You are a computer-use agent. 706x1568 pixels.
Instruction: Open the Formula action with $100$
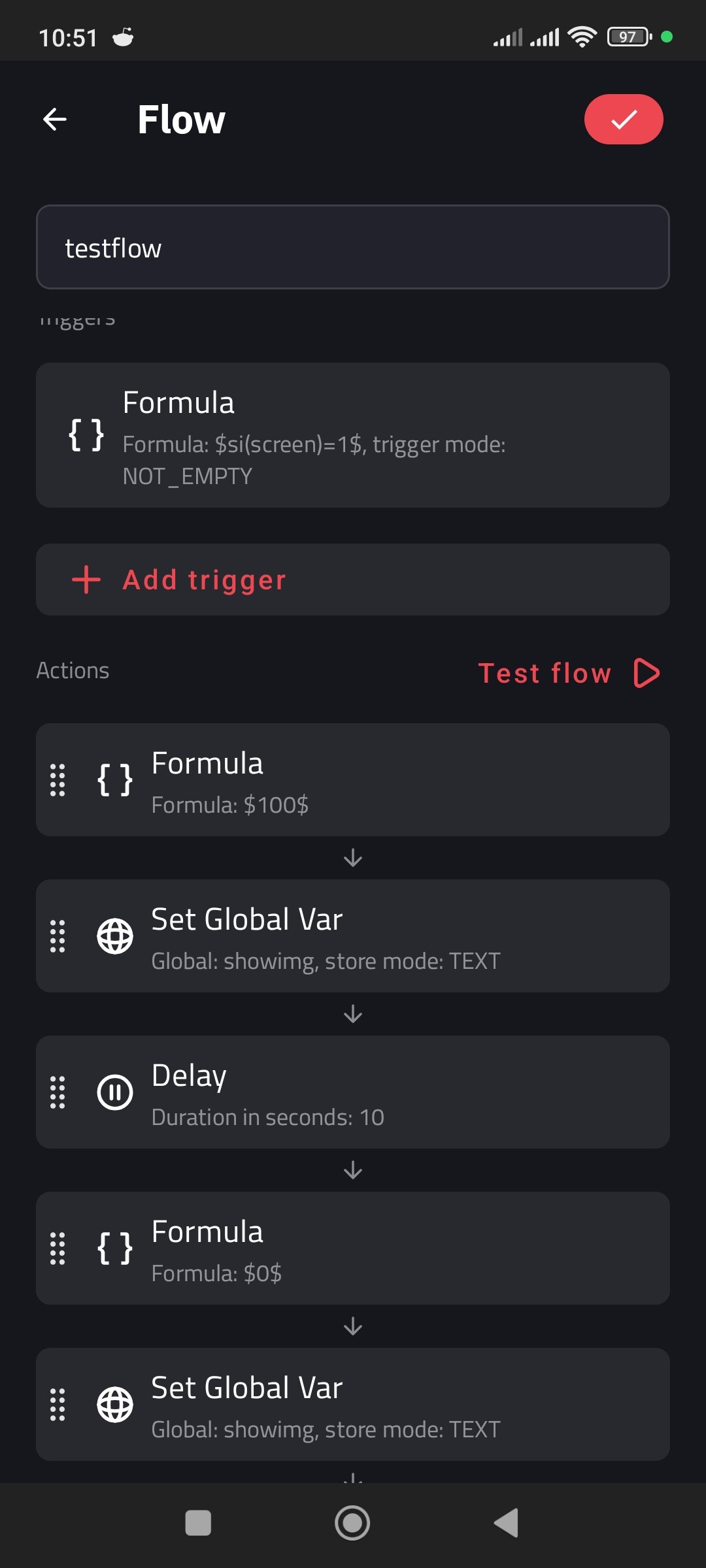(352, 779)
